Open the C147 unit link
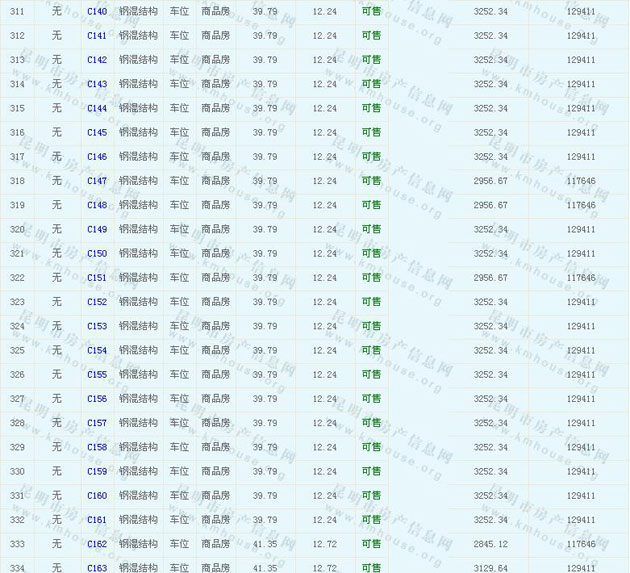This screenshot has height=573, width=630. 97,181
